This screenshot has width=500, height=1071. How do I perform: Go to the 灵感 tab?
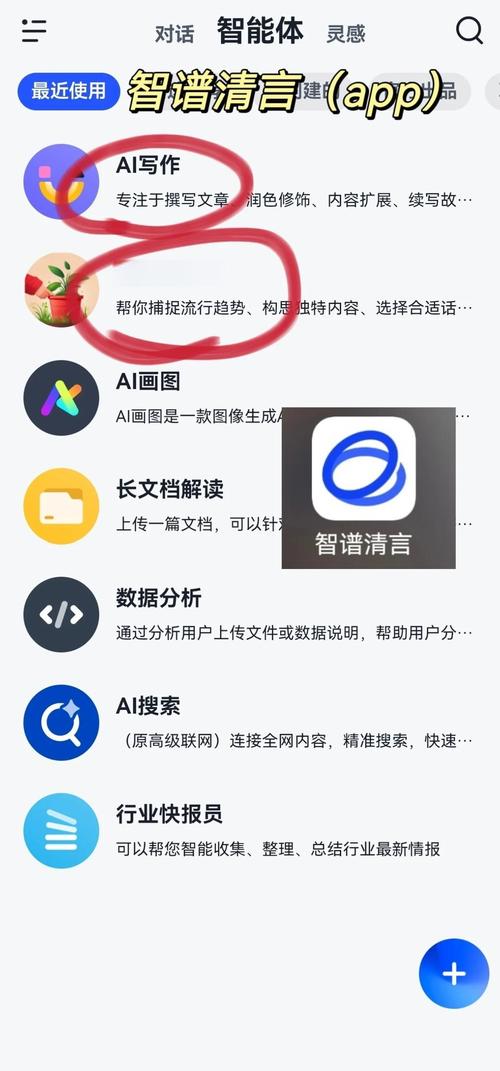click(x=346, y=33)
